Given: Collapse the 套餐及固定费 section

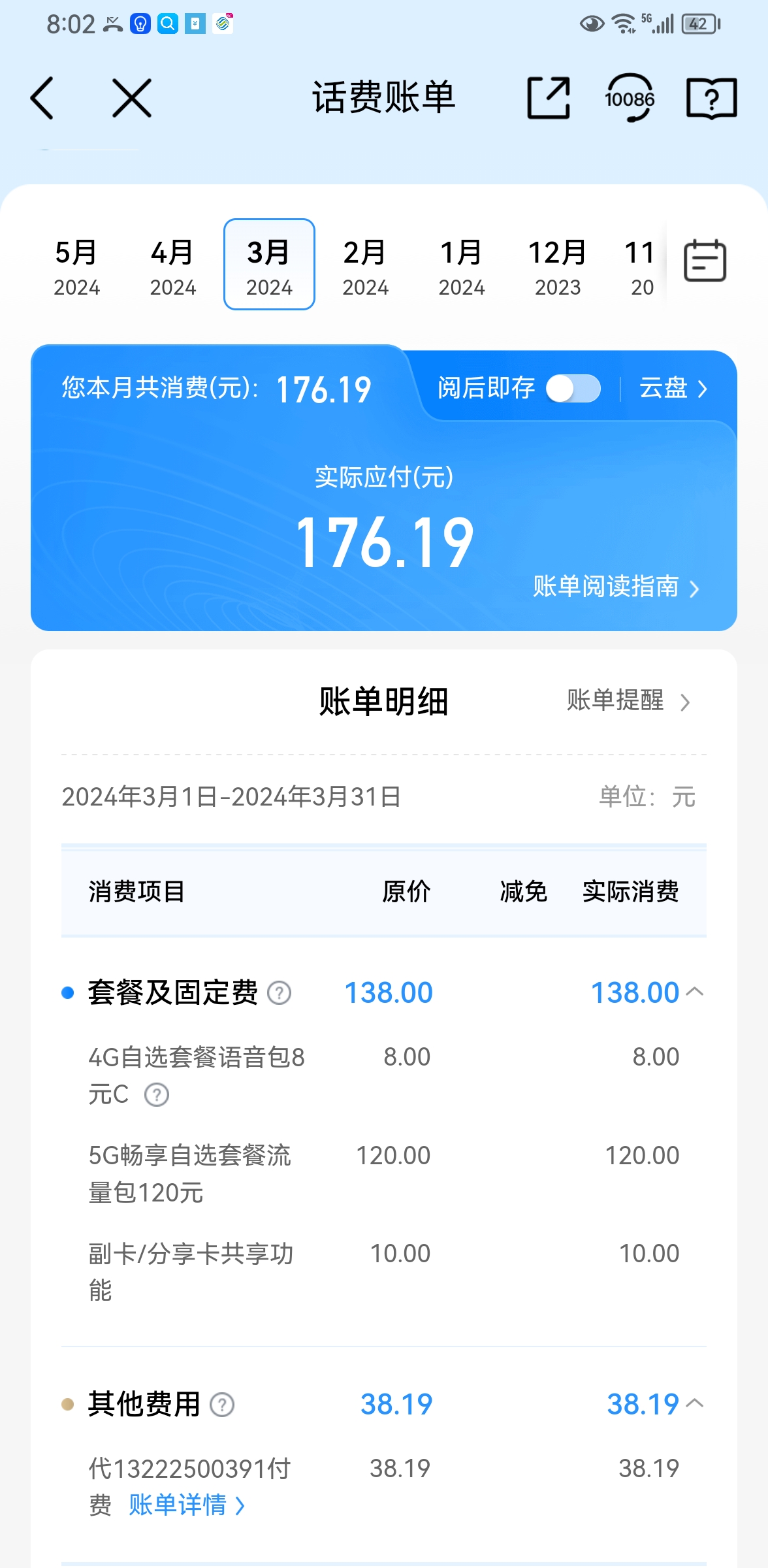Looking at the screenshot, I should click(695, 992).
